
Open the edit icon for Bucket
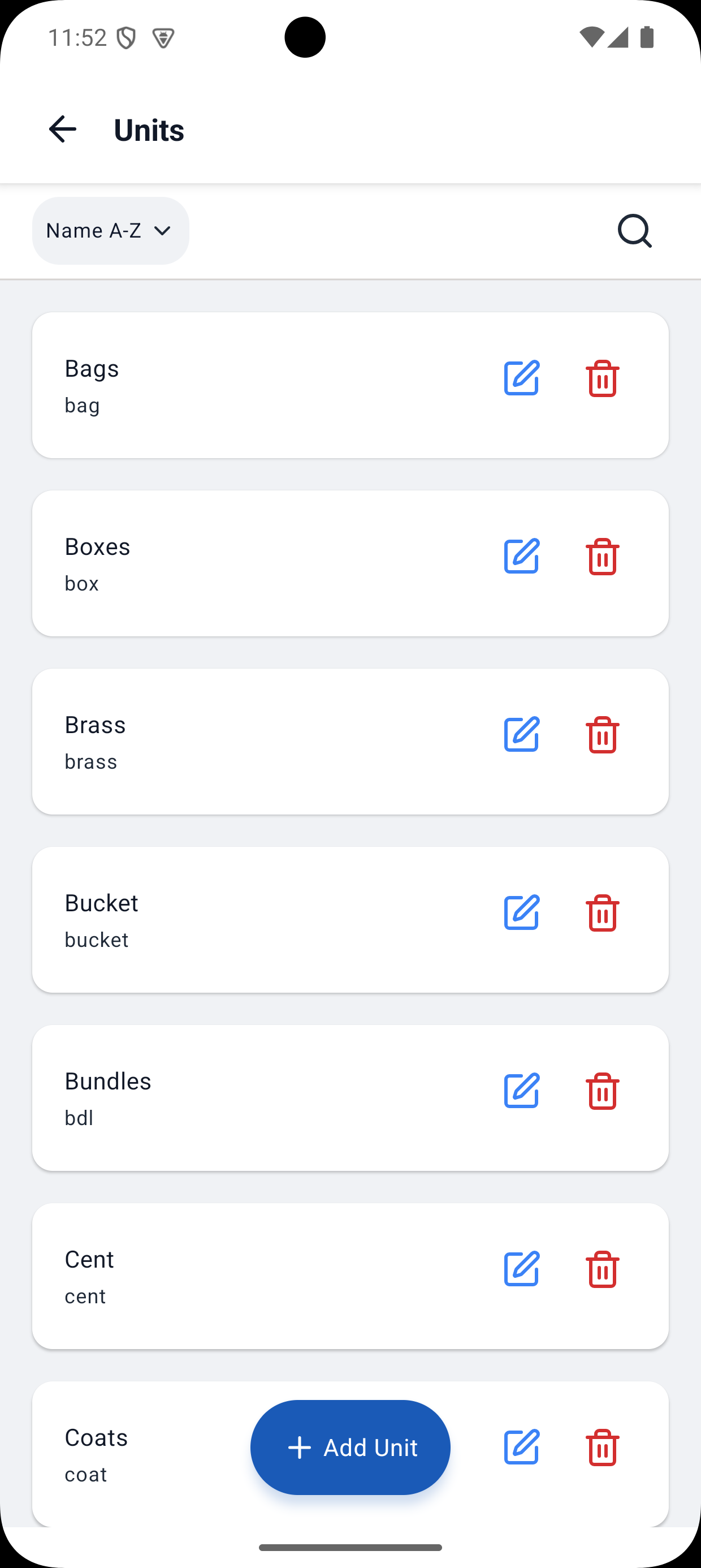pos(521,912)
